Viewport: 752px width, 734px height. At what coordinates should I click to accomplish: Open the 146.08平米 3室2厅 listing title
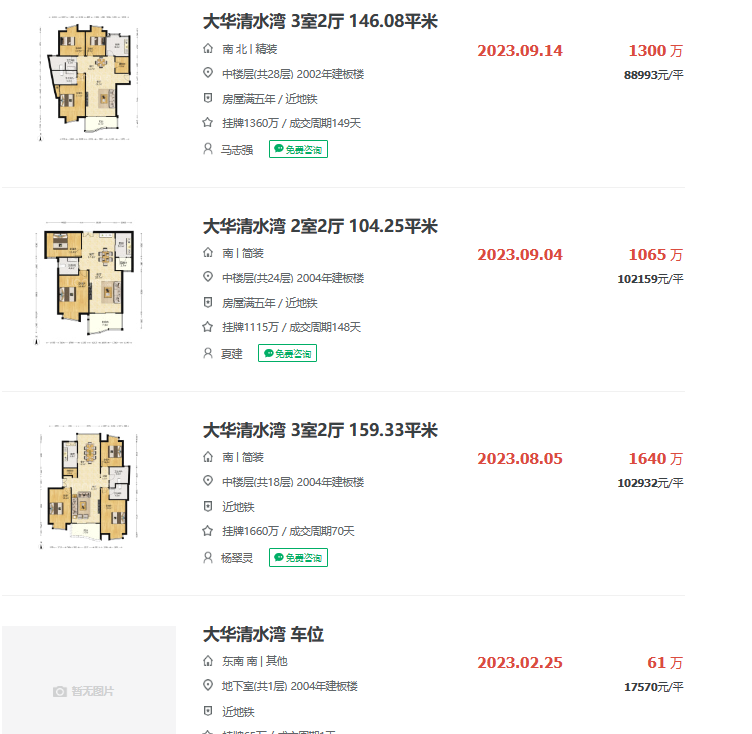coord(320,21)
